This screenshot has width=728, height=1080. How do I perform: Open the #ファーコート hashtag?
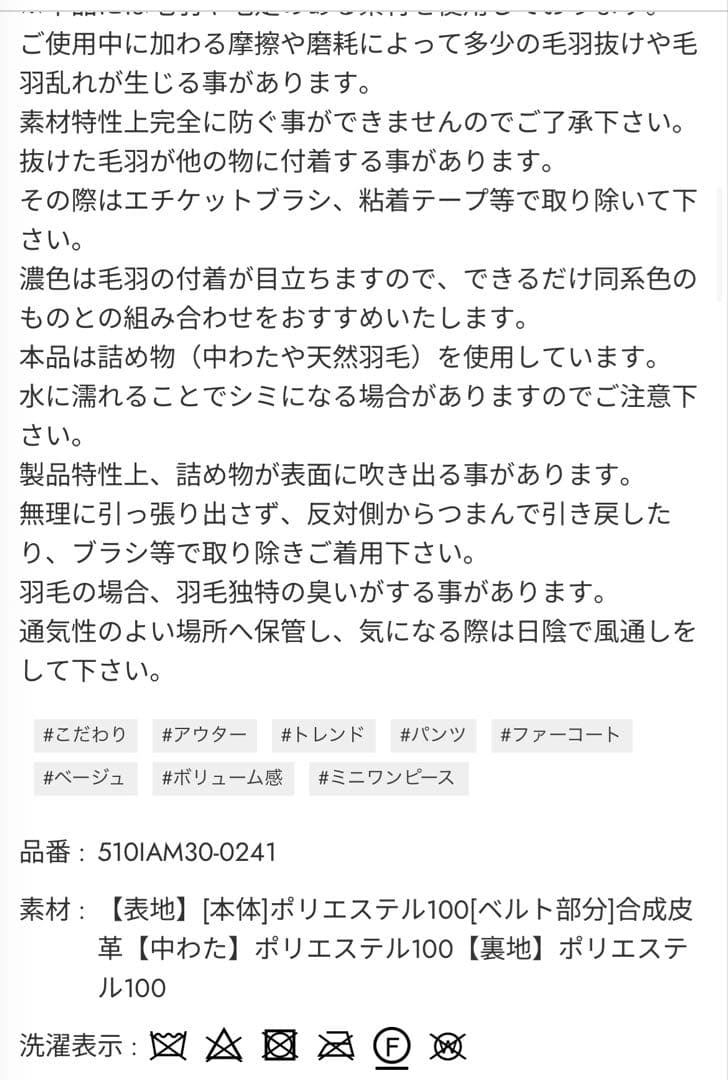pos(560,736)
